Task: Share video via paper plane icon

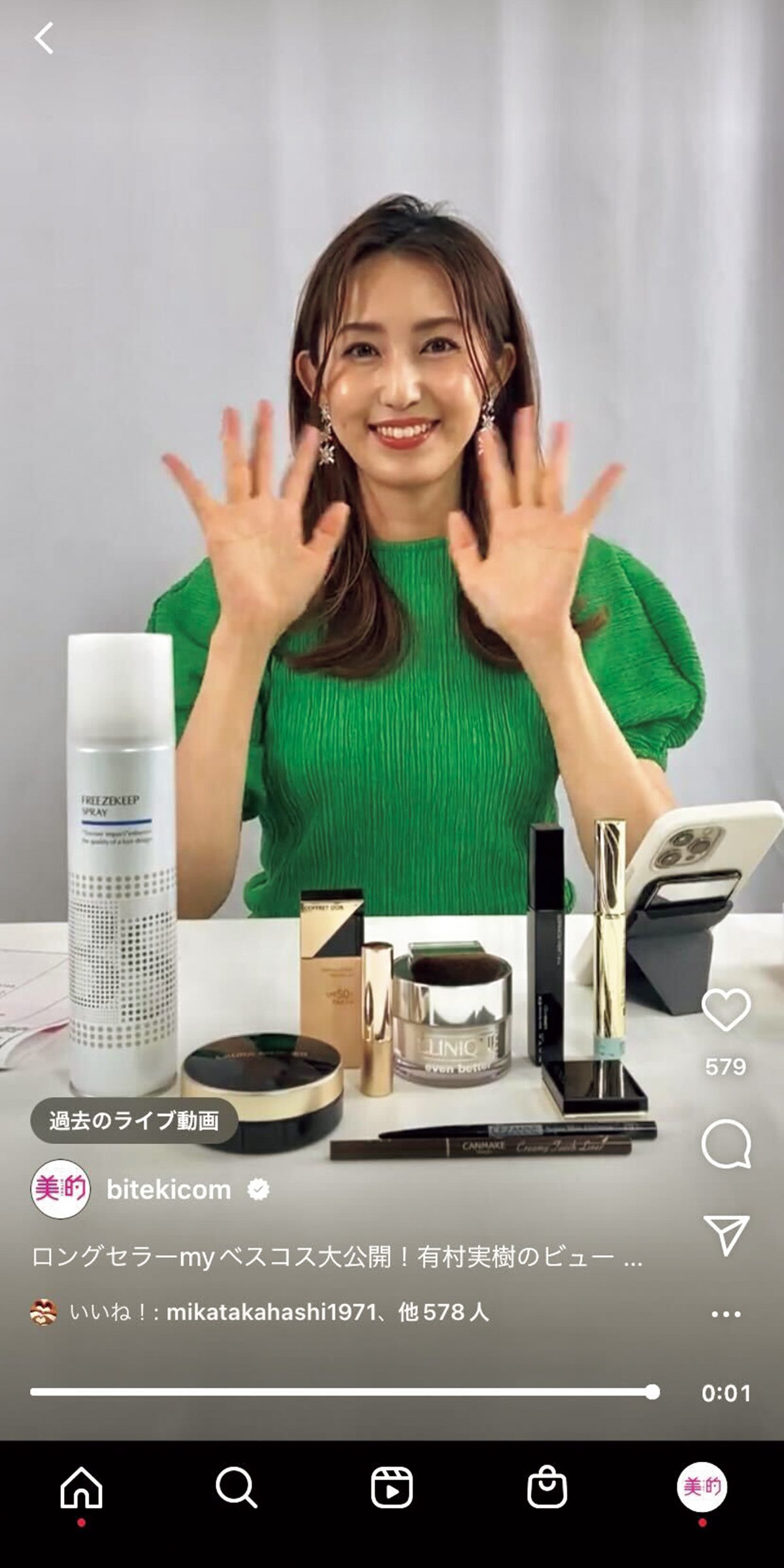Action: pos(726,1234)
